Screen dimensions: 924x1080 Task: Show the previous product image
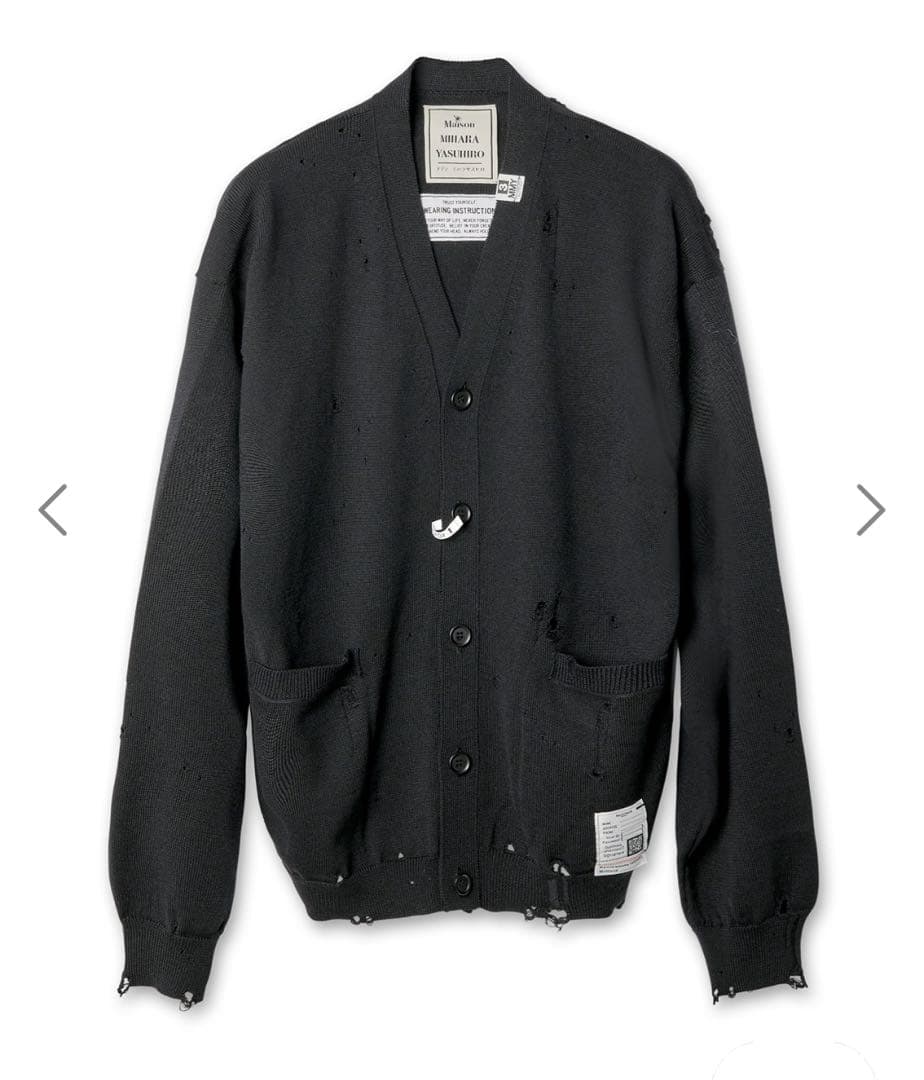coord(53,510)
